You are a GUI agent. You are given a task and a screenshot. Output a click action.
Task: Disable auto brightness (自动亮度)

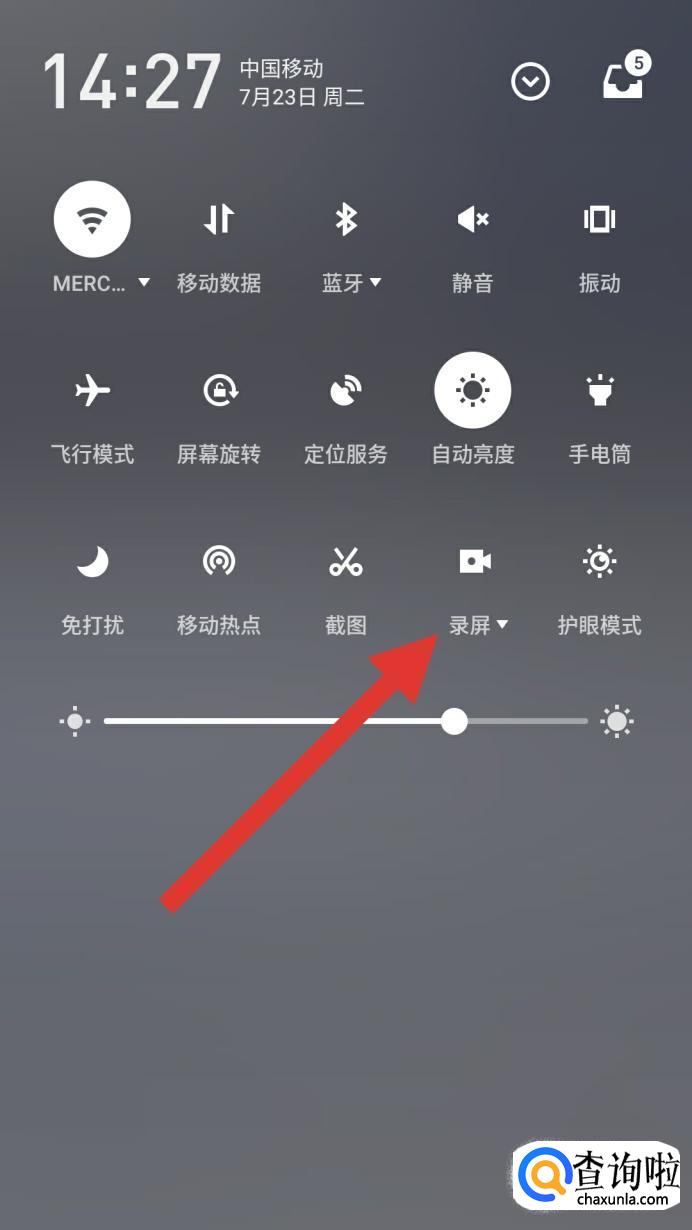click(472, 390)
